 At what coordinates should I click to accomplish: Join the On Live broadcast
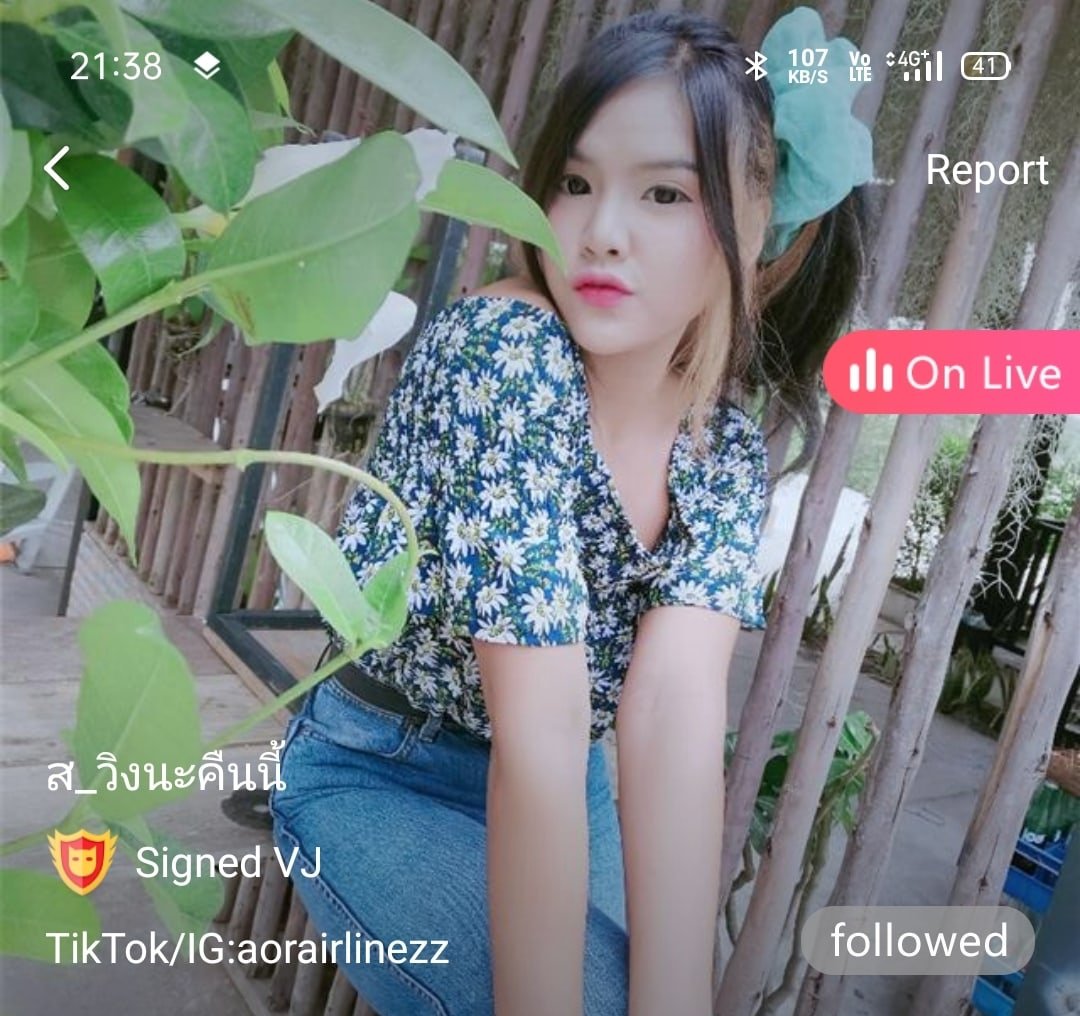[953, 373]
